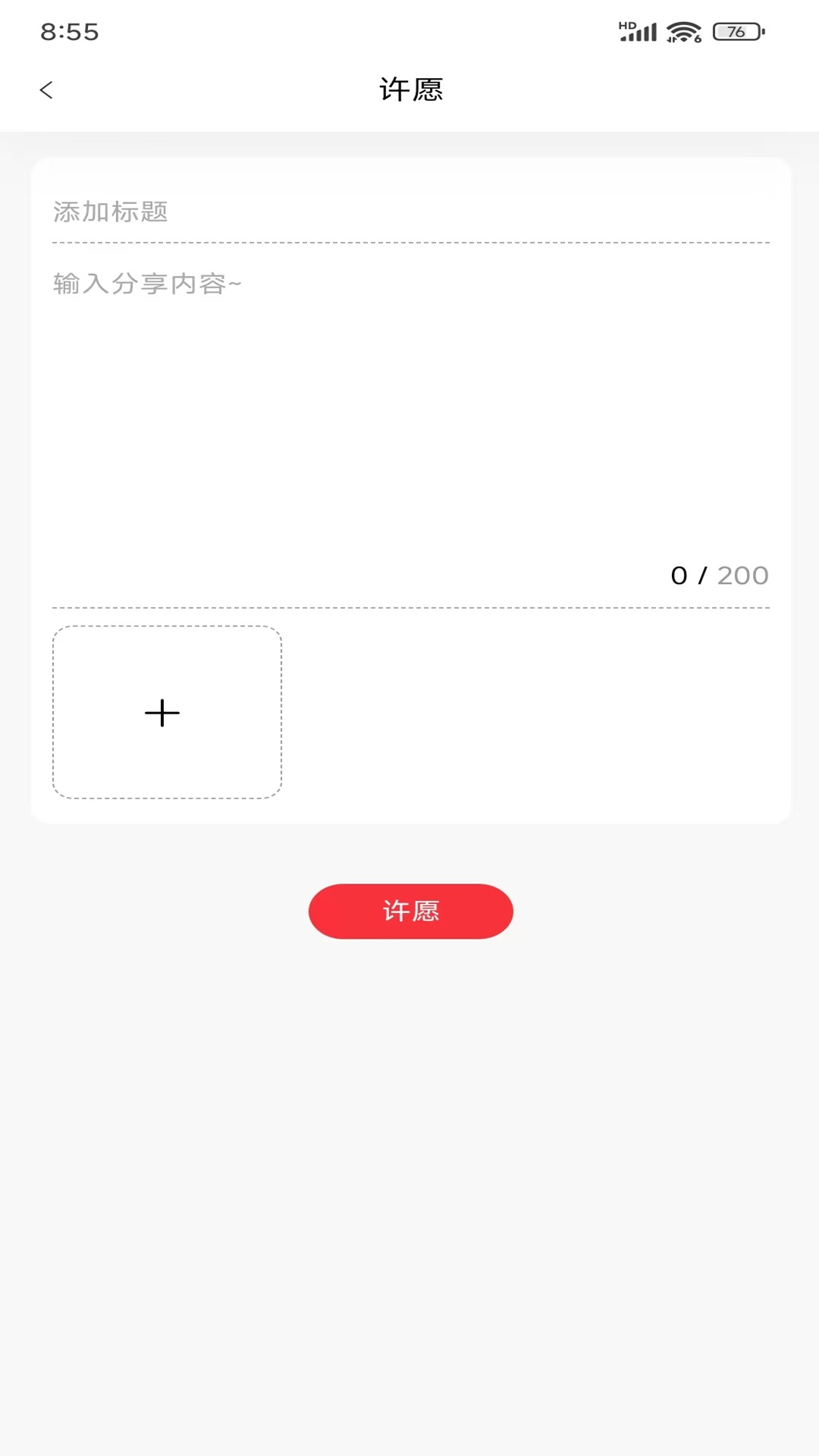Click the 0 / 200 character counter
Image resolution: width=819 pixels, height=1456 pixels.
(719, 575)
